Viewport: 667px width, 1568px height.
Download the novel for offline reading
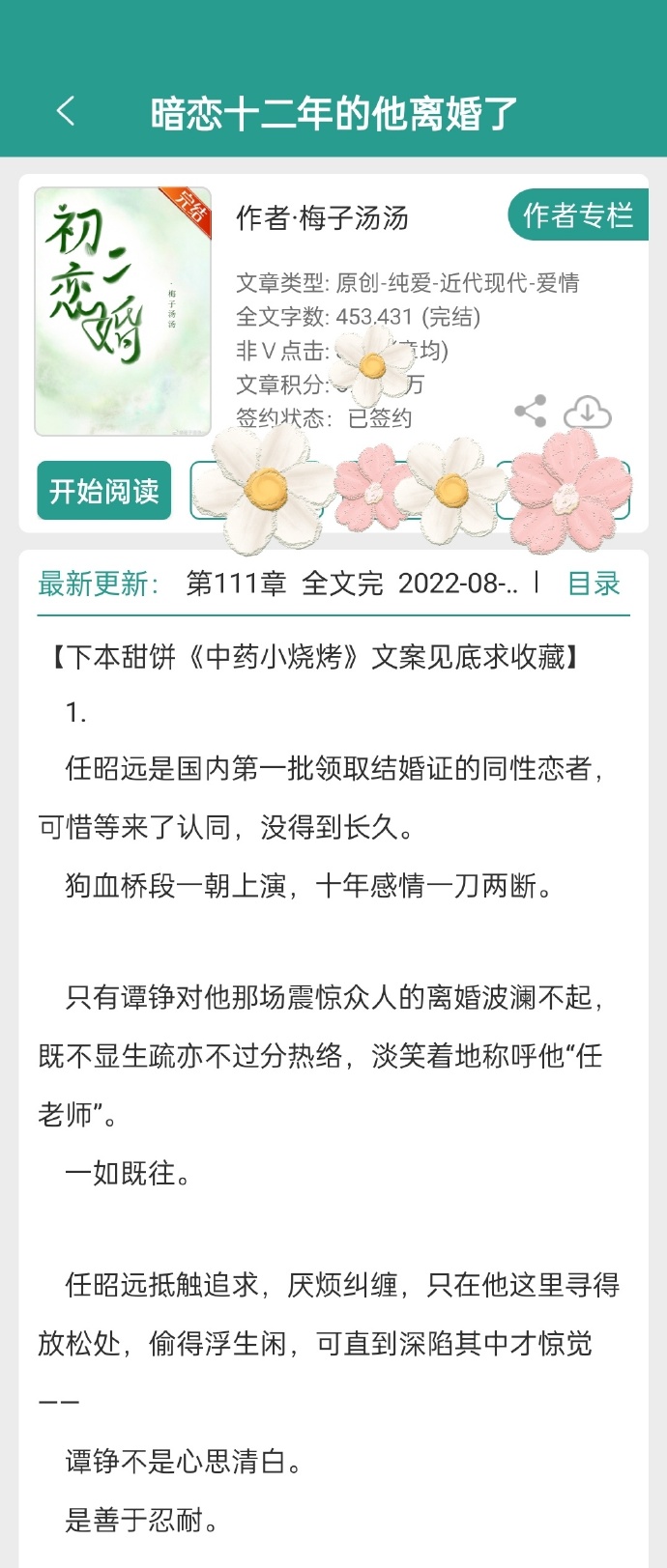(x=587, y=412)
